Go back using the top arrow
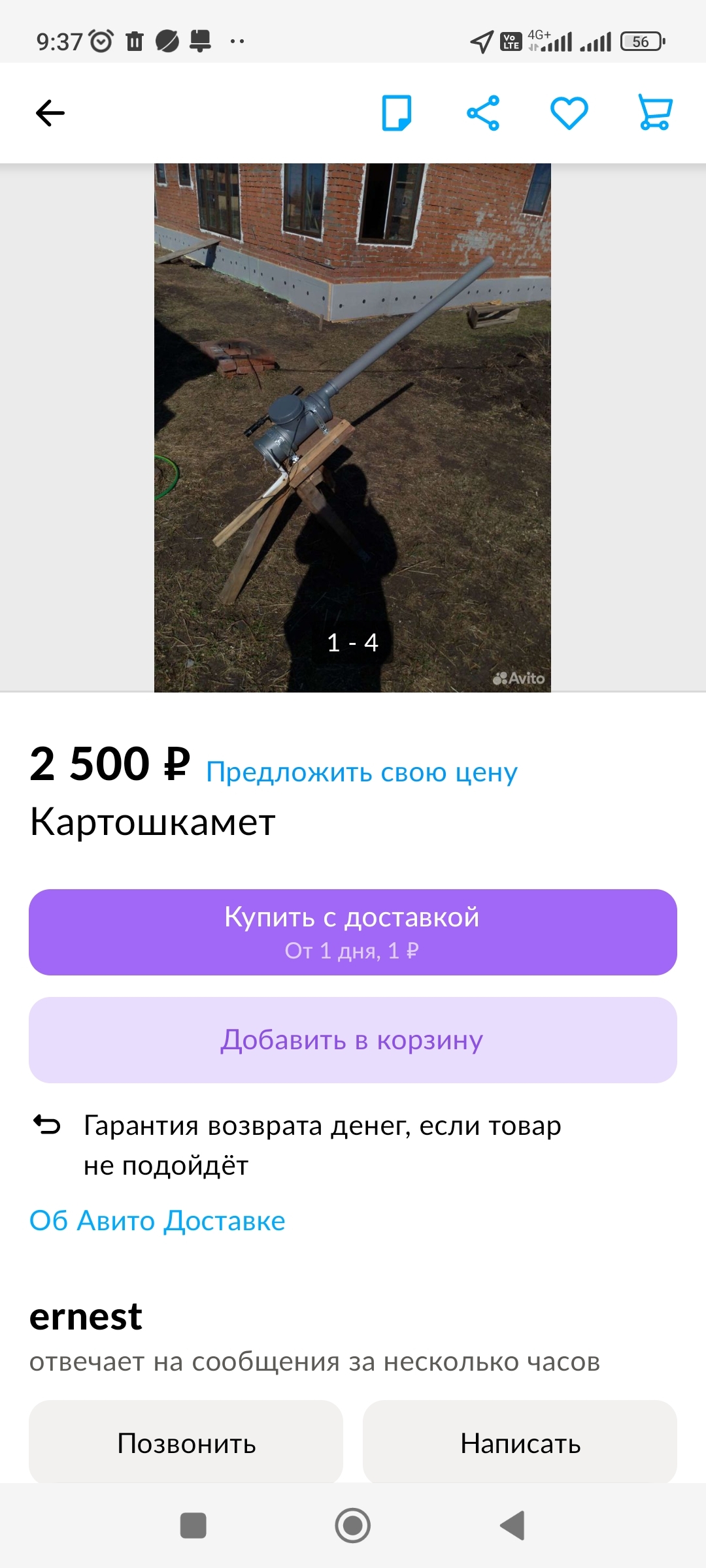The image size is (706, 1568). click(50, 113)
